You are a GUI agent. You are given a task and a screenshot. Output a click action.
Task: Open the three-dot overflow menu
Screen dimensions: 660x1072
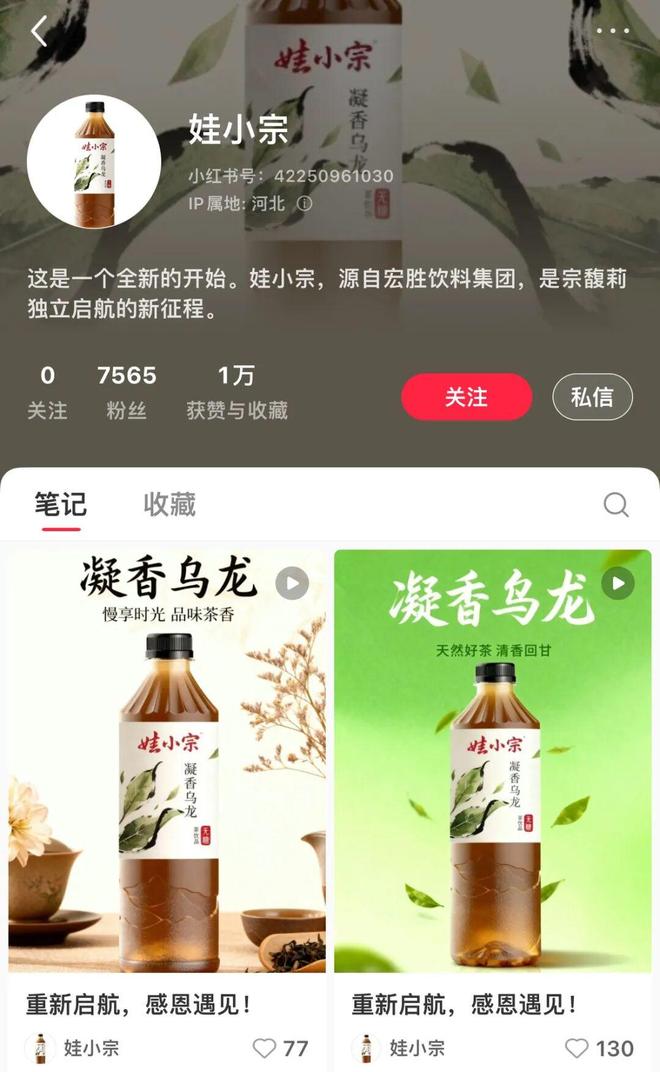pos(612,31)
